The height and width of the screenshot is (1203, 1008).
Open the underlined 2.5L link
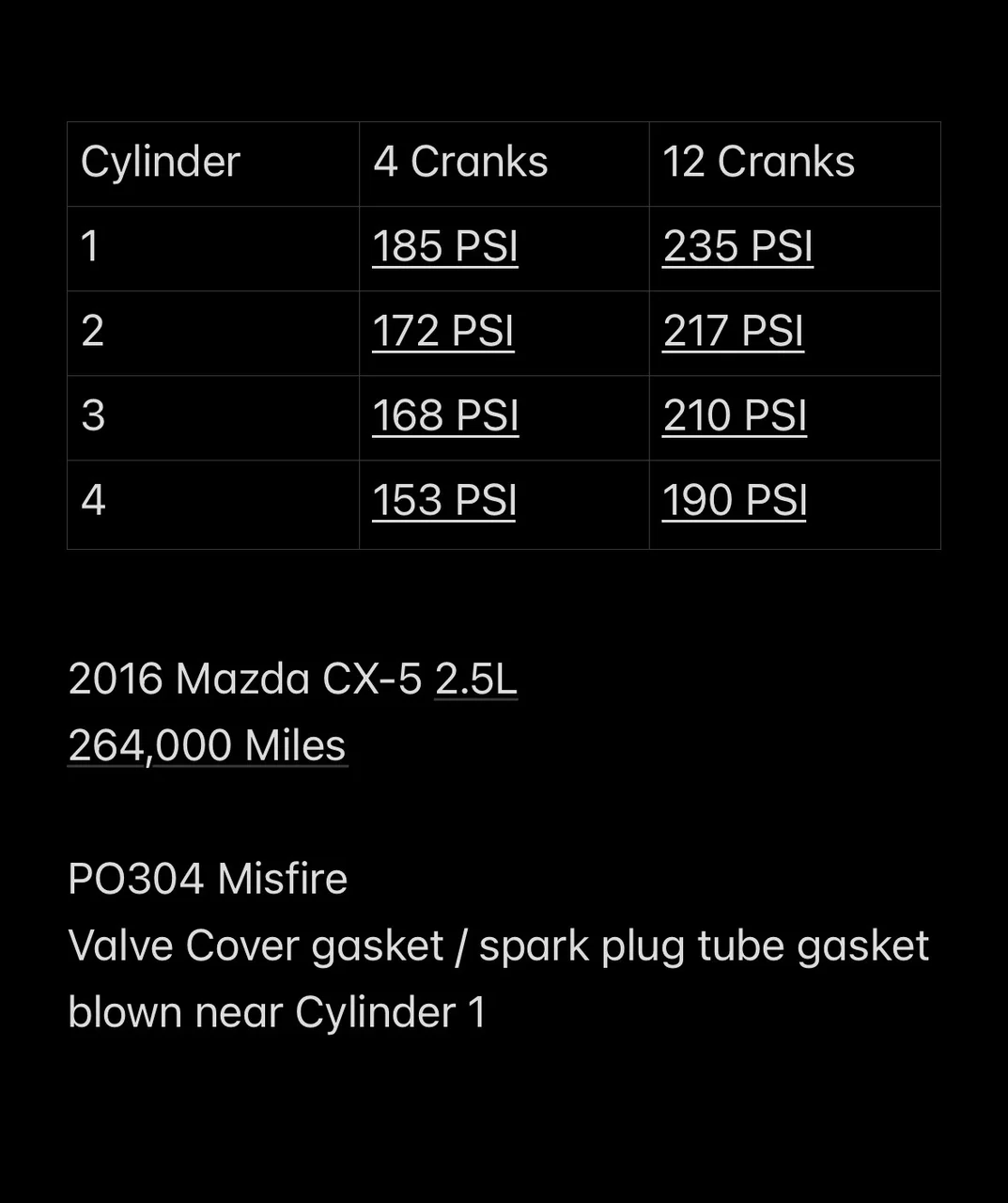point(476,679)
